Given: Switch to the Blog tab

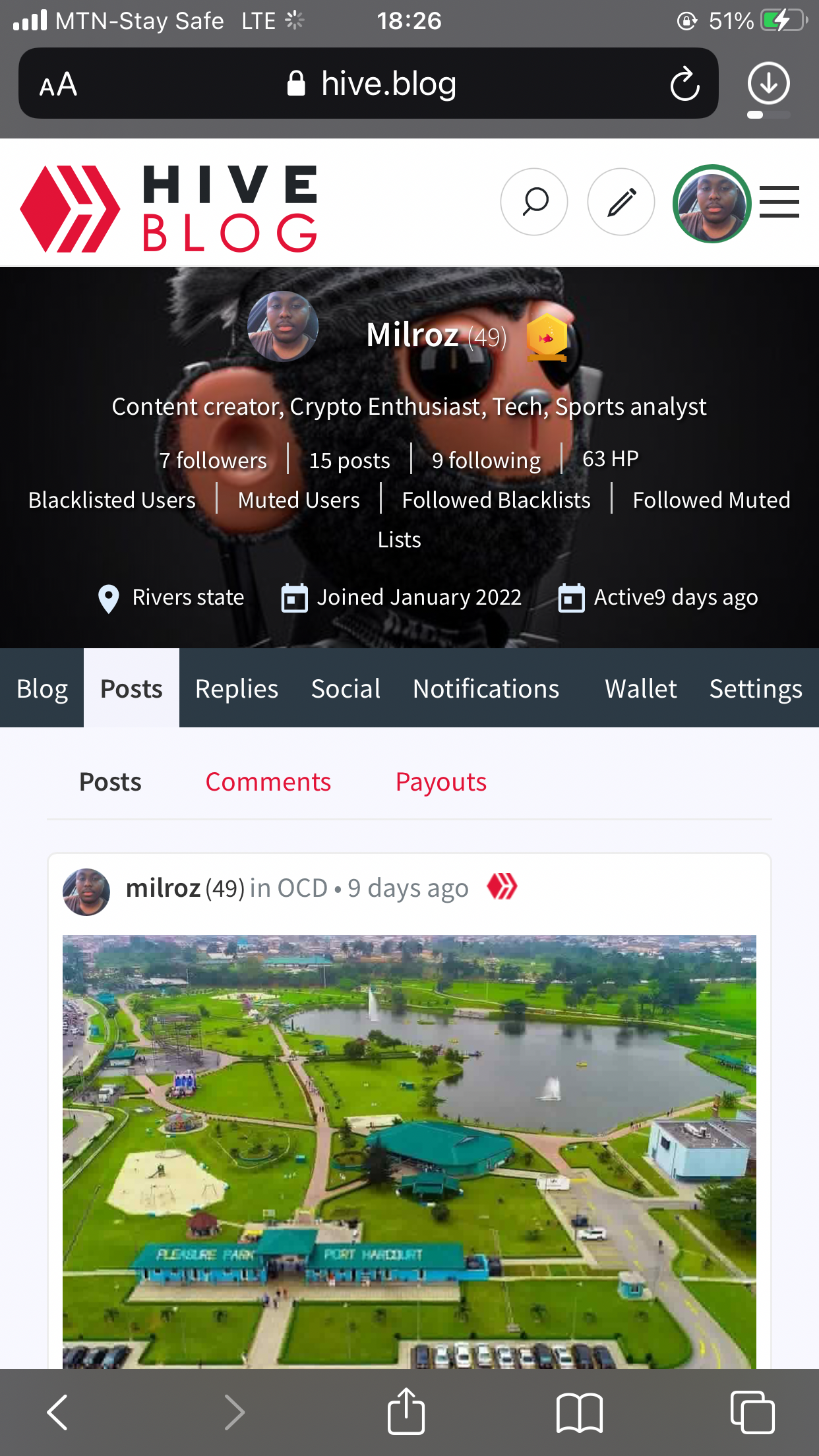Looking at the screenshot, I should 42,688.
